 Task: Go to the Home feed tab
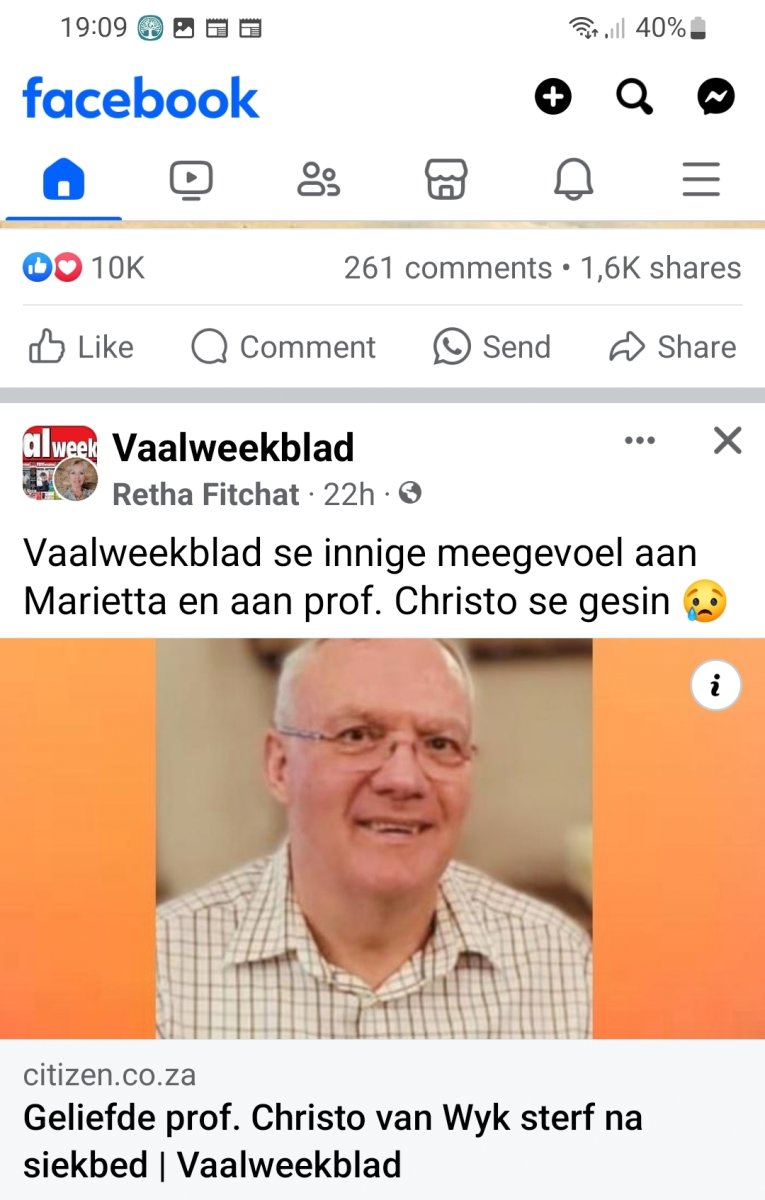[63, 181]
